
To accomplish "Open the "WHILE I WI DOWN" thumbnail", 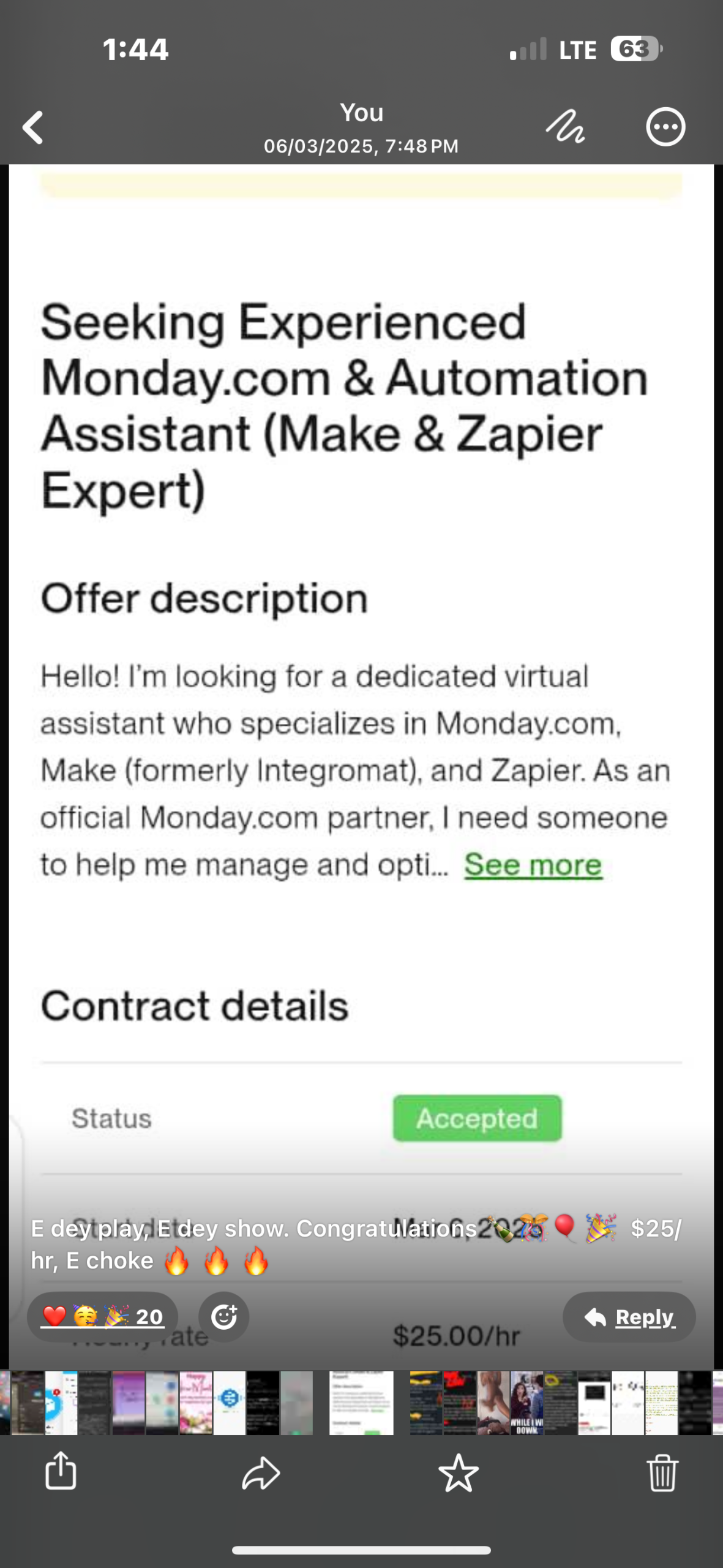I will tap(526, 1403).
